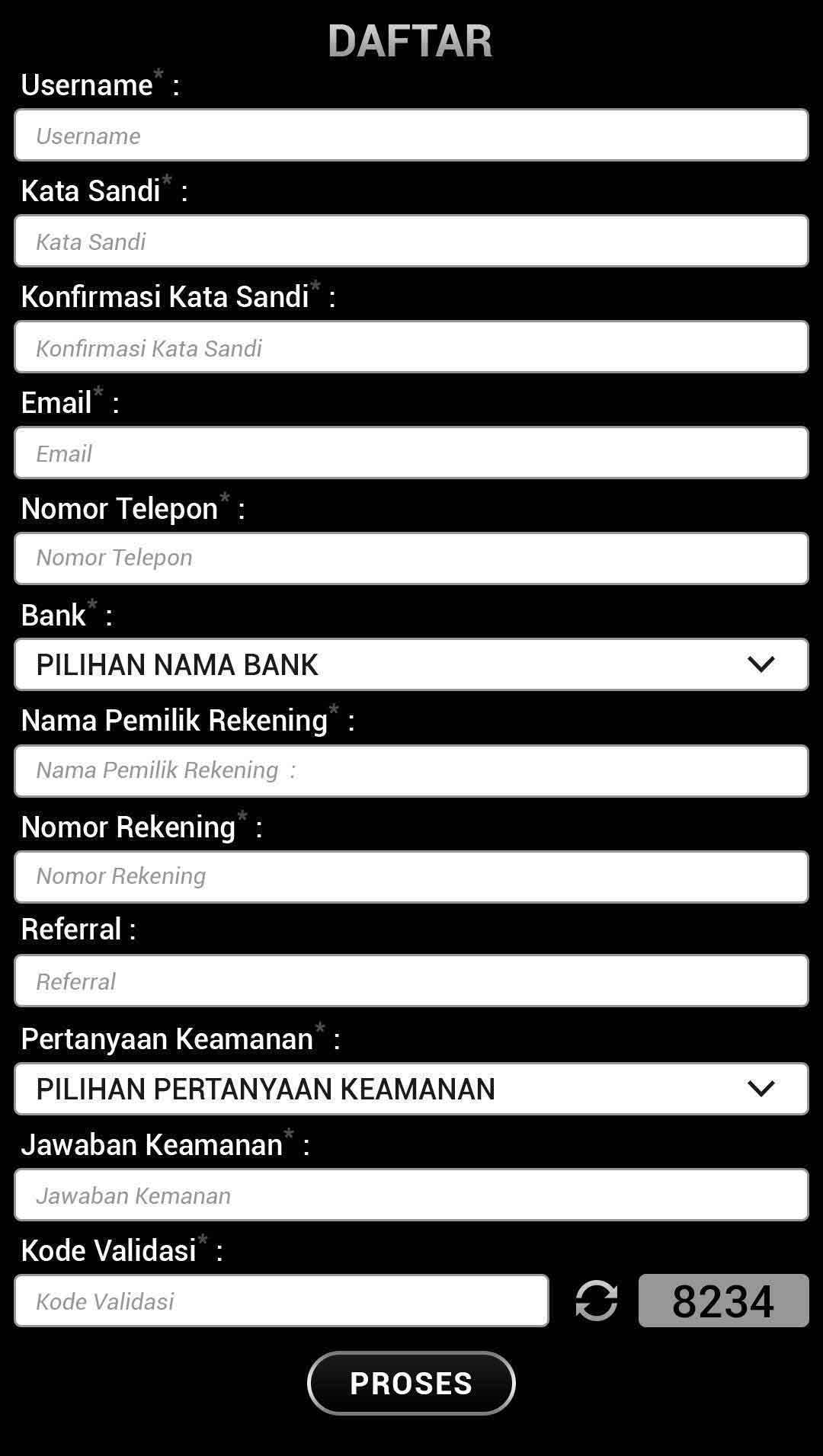
Task: Expand the Pilihan Nama Bank dropdown
Action: 411,664
